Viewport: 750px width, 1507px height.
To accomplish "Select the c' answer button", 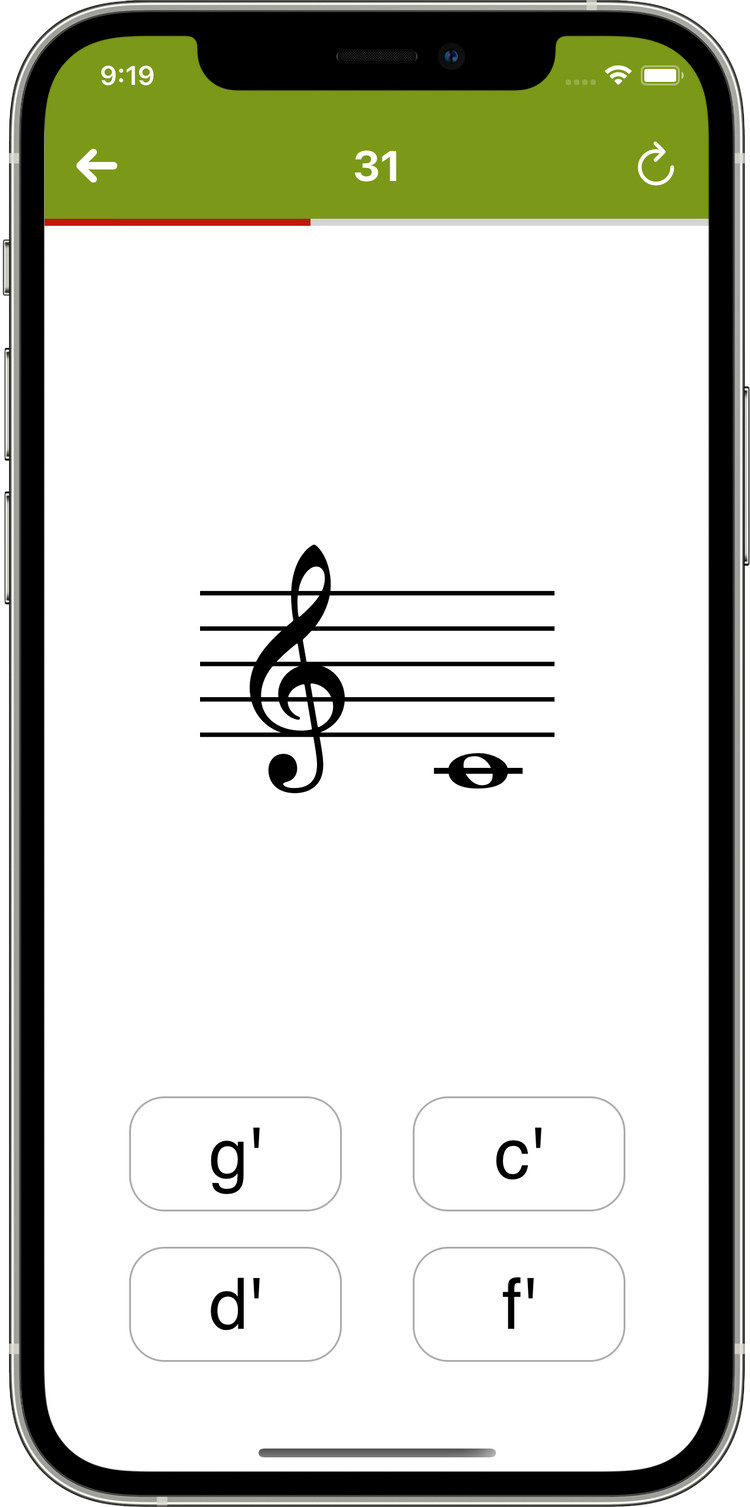I will click(519, 1154).
